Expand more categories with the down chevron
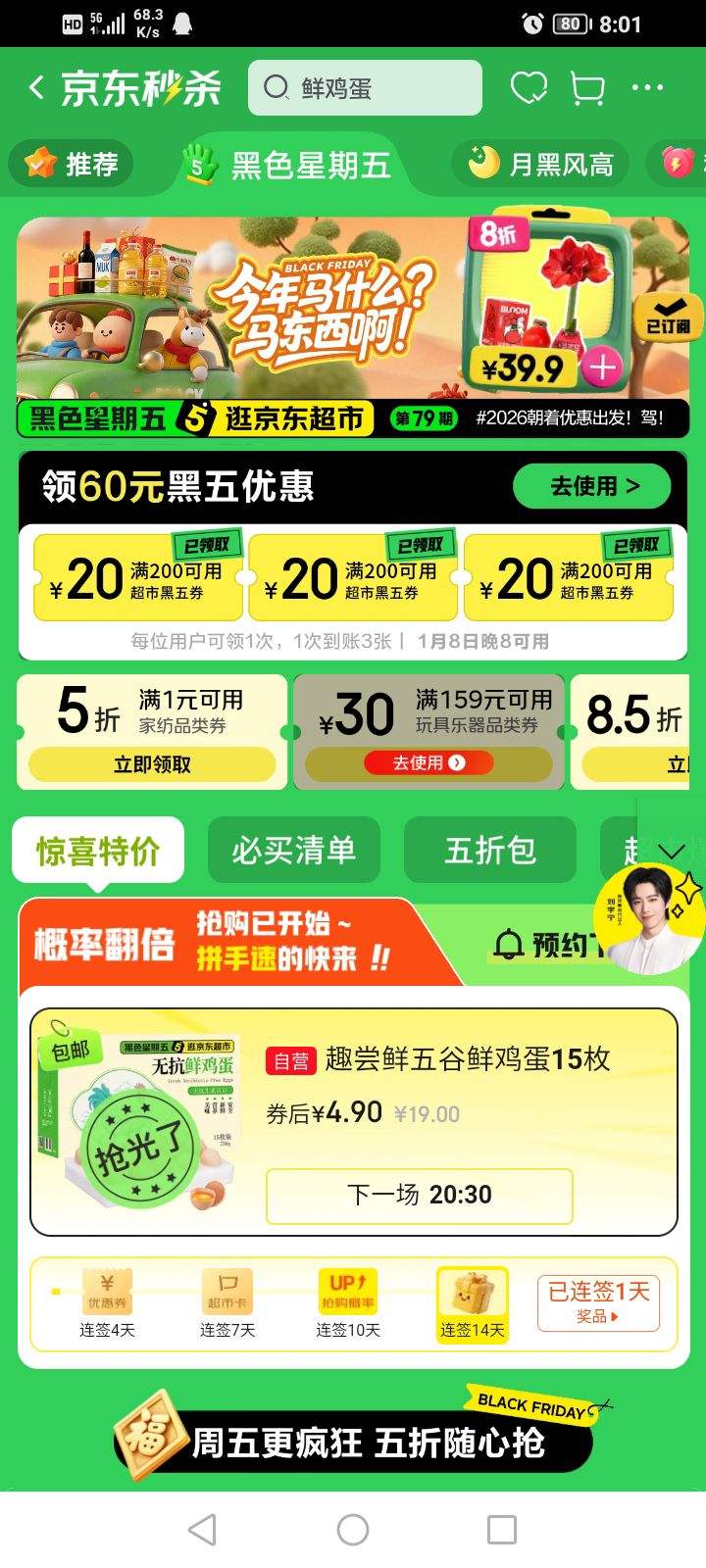Viewport: 706px width, 1568px height. pos(671,853)
